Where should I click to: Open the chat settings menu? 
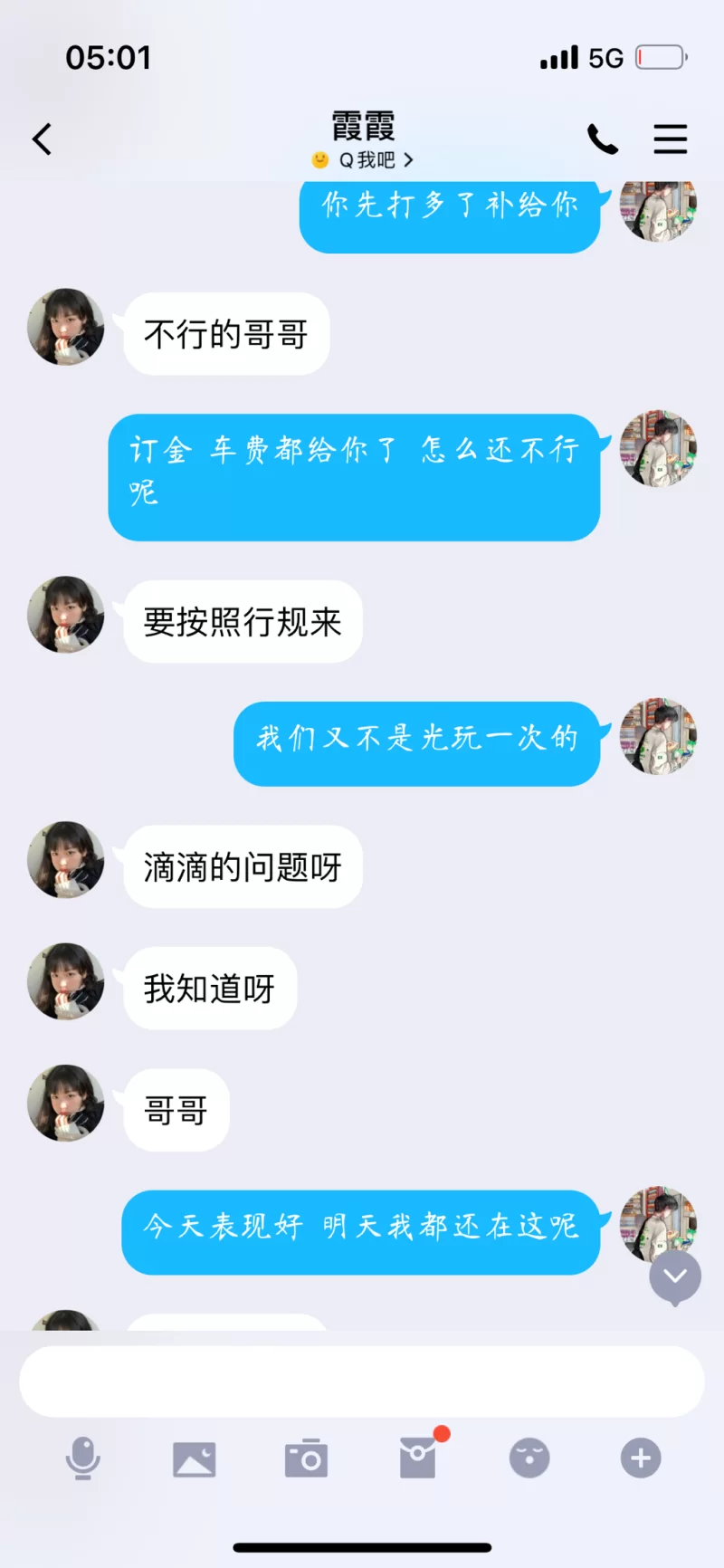coord(670,139)
